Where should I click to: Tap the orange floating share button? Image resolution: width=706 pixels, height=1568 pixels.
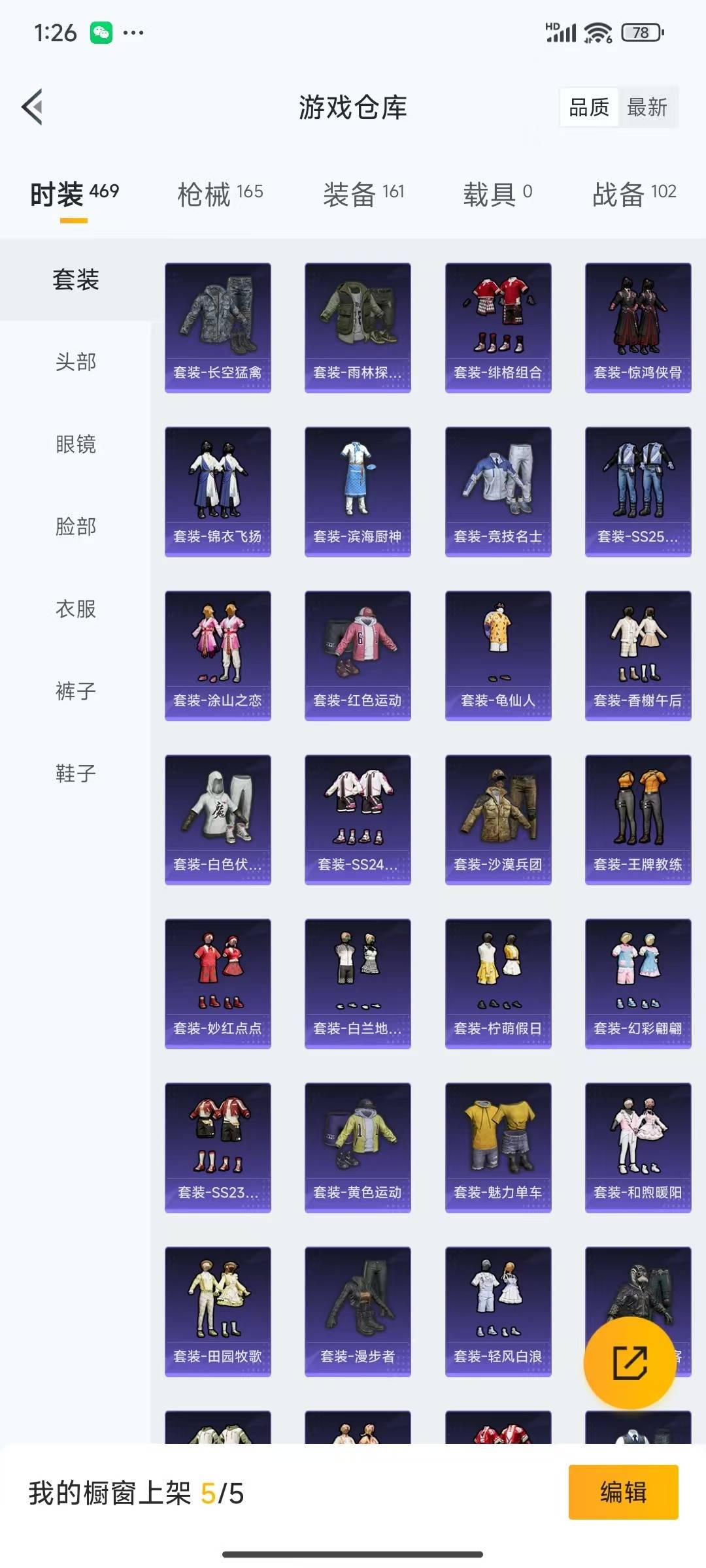coord(630,1363)
